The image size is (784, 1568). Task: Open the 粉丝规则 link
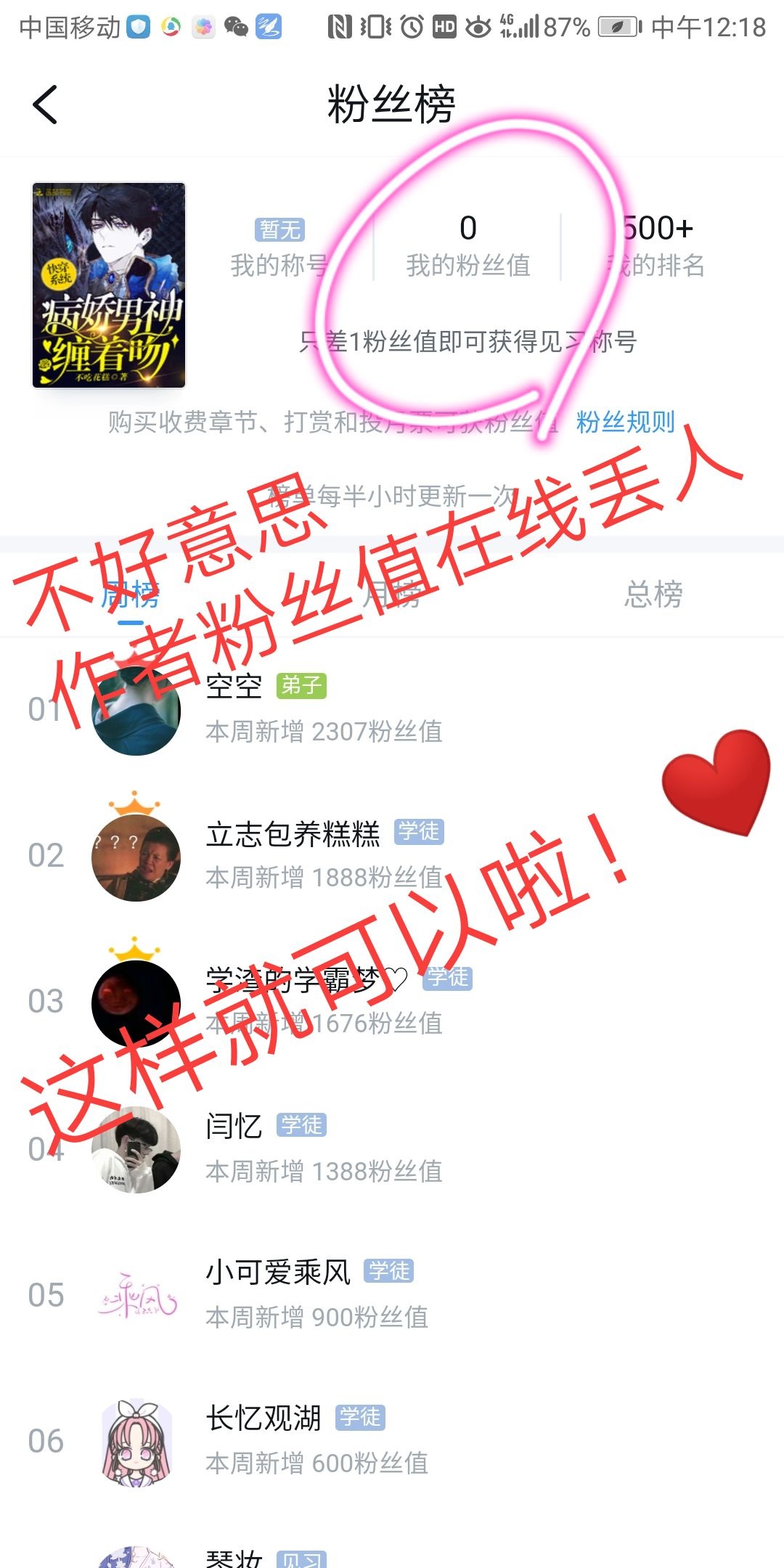(625, 422)
